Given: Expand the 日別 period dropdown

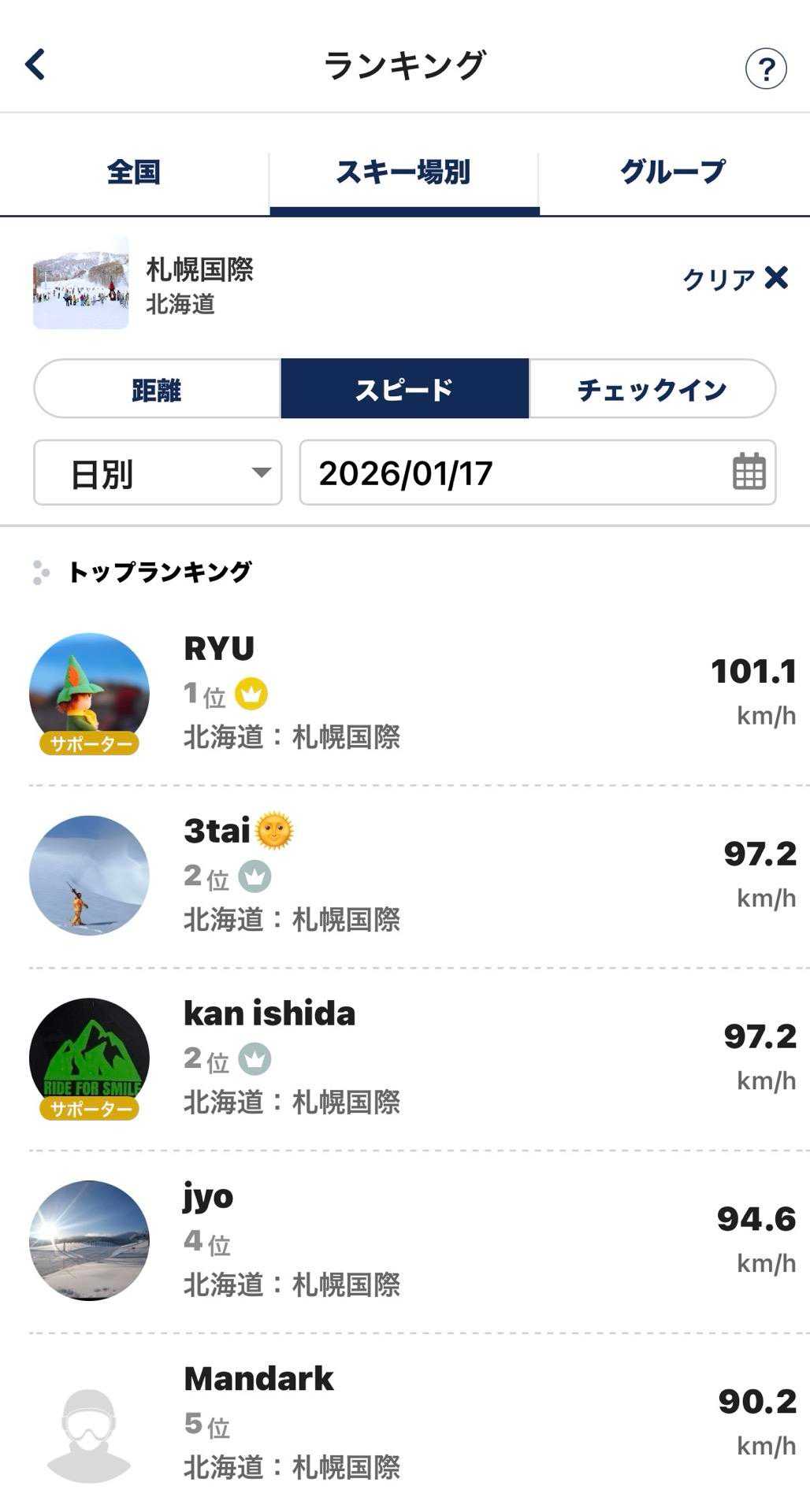Looking at the screenshot, I should [x=158, y=472].
